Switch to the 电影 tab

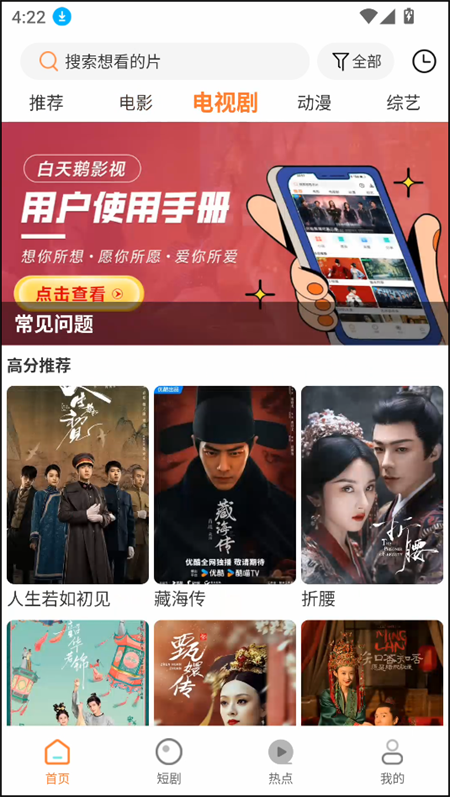[136, 103]
